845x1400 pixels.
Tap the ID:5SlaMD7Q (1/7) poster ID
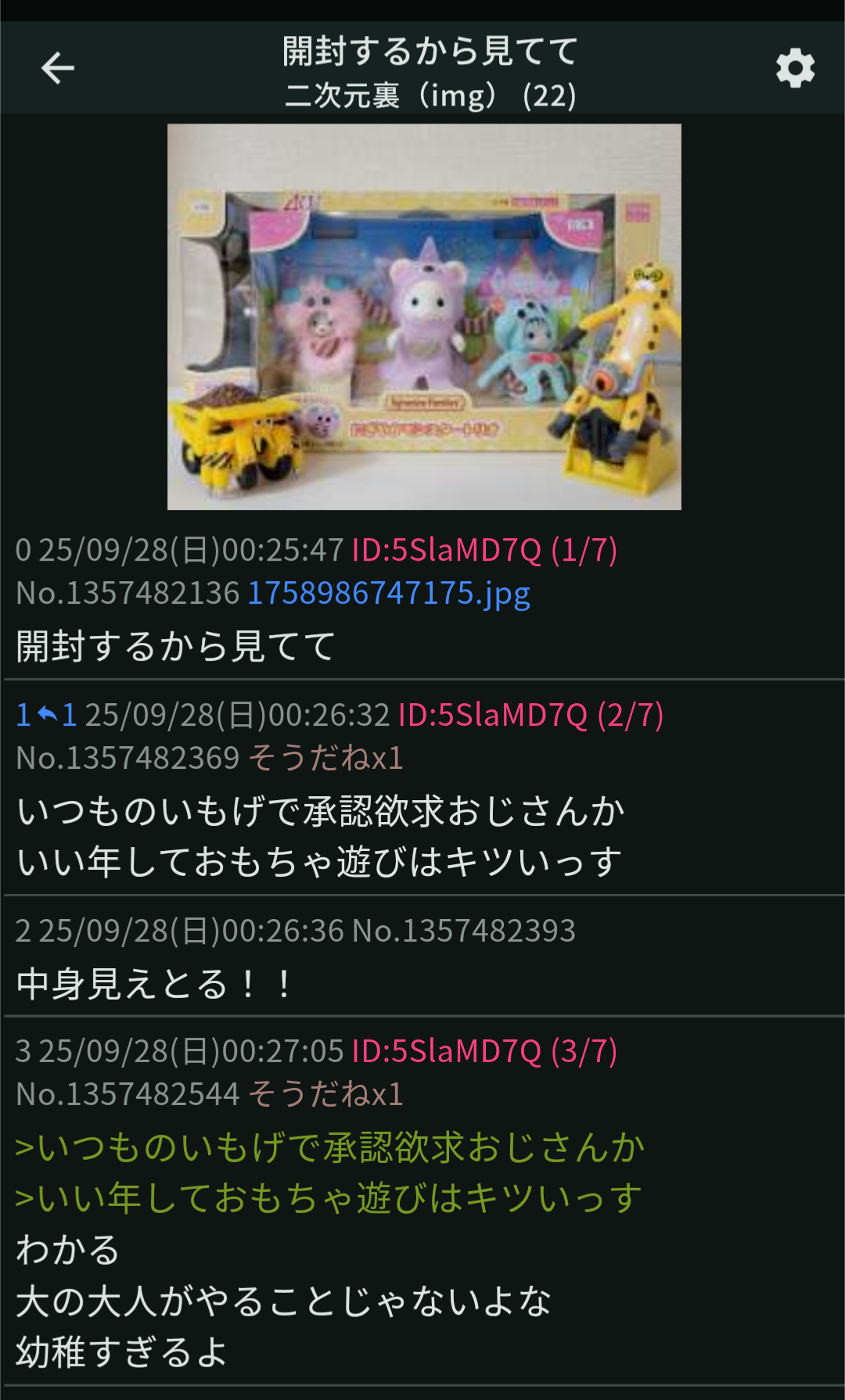point(484,550)
